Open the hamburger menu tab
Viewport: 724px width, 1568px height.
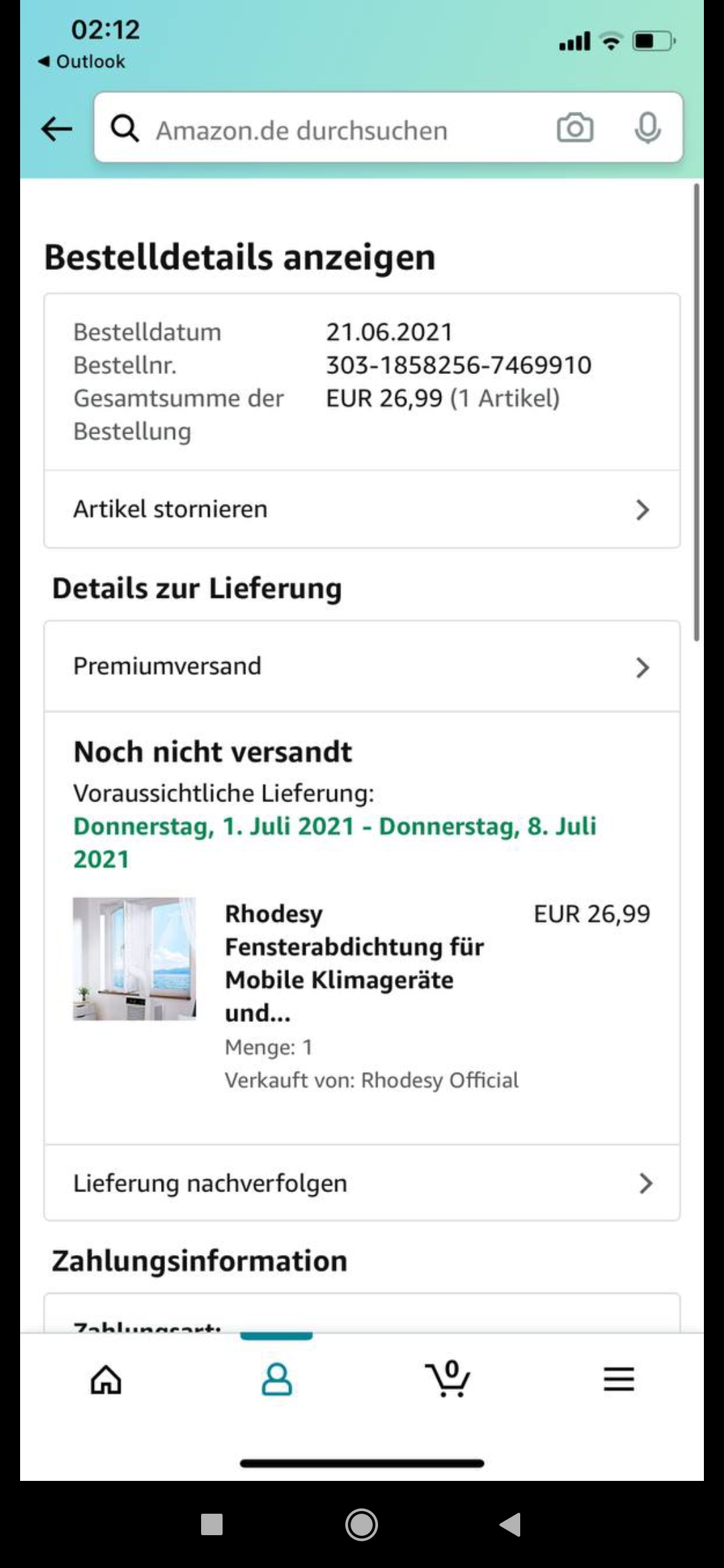618,1379
